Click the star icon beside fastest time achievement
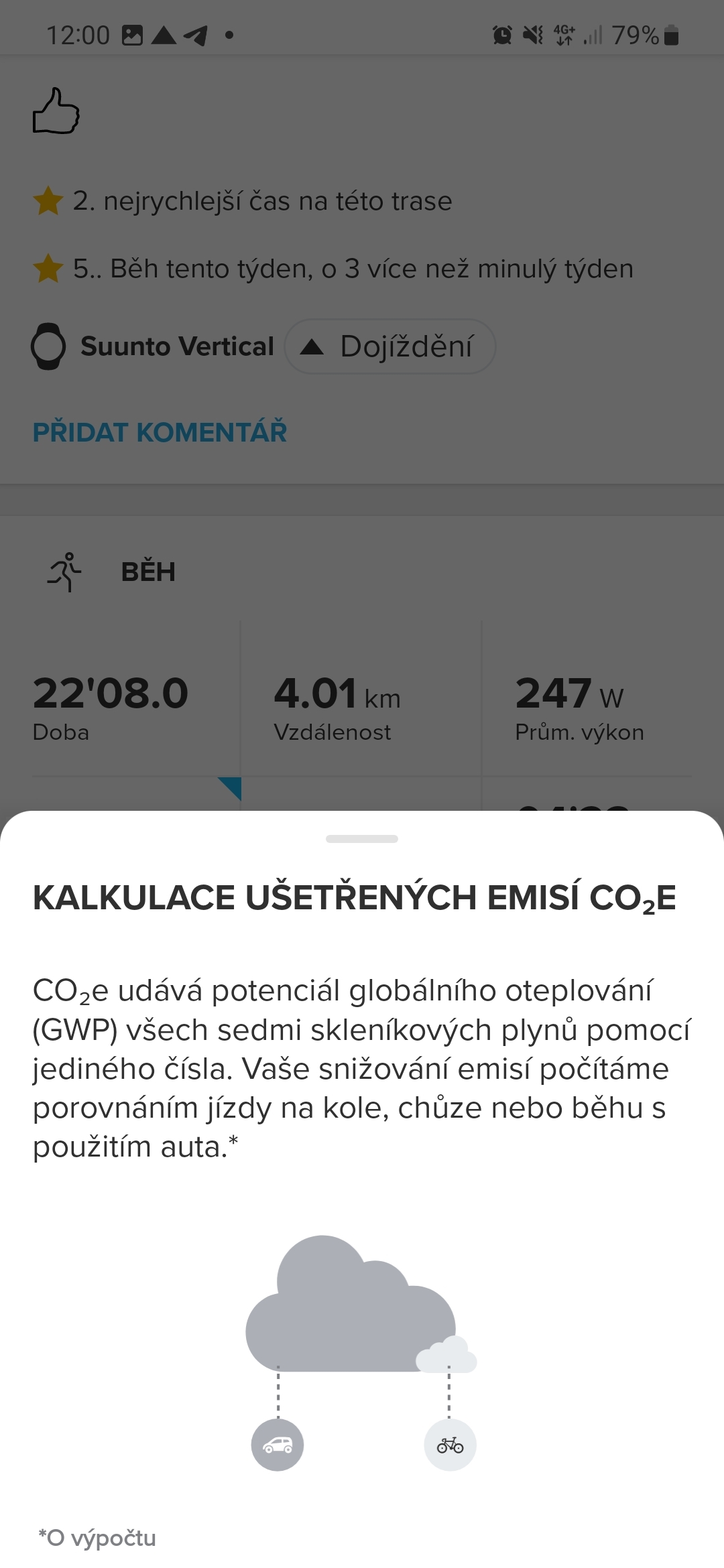This screenshot has width=724, height=1568. (x=47, y=199)
